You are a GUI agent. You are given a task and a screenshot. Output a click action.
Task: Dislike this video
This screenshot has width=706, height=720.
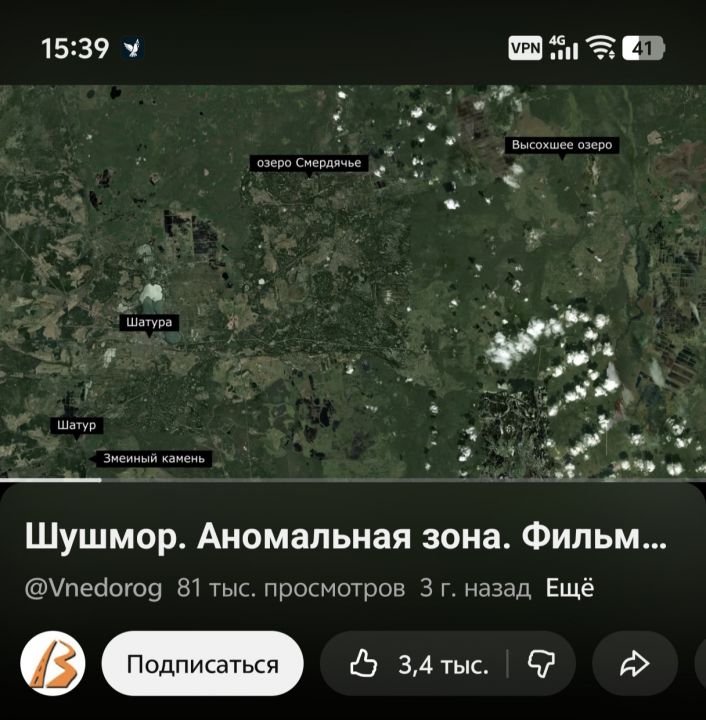(541, 664)
